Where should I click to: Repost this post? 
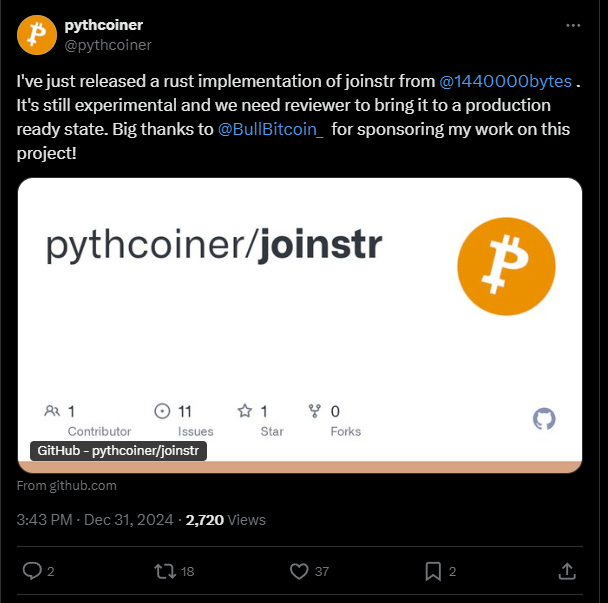tap(163, 571)
